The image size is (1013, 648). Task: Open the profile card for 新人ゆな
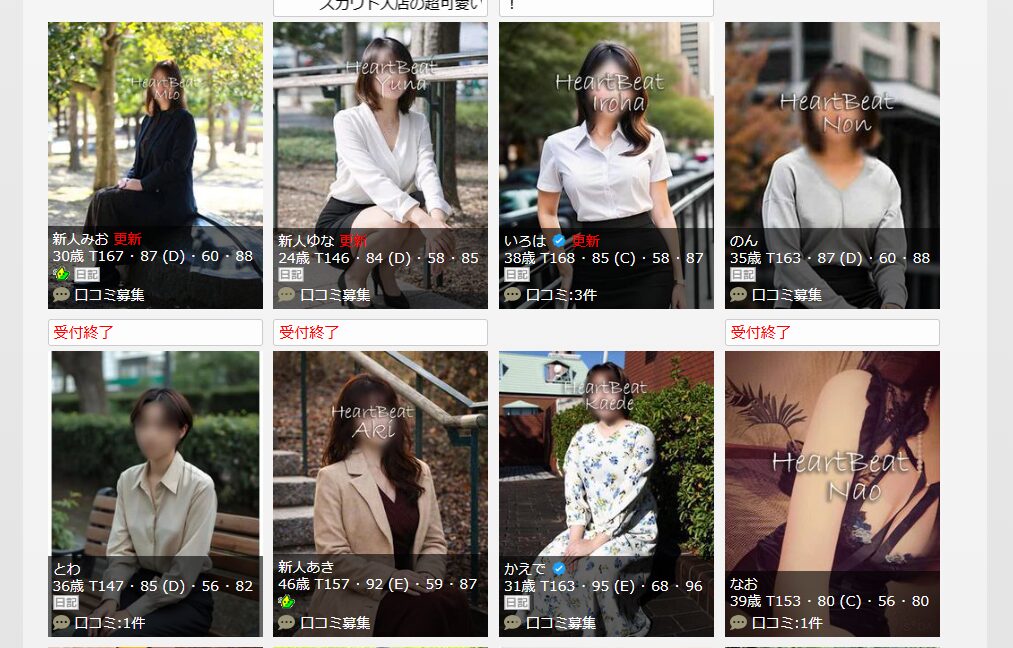point(380,130)
